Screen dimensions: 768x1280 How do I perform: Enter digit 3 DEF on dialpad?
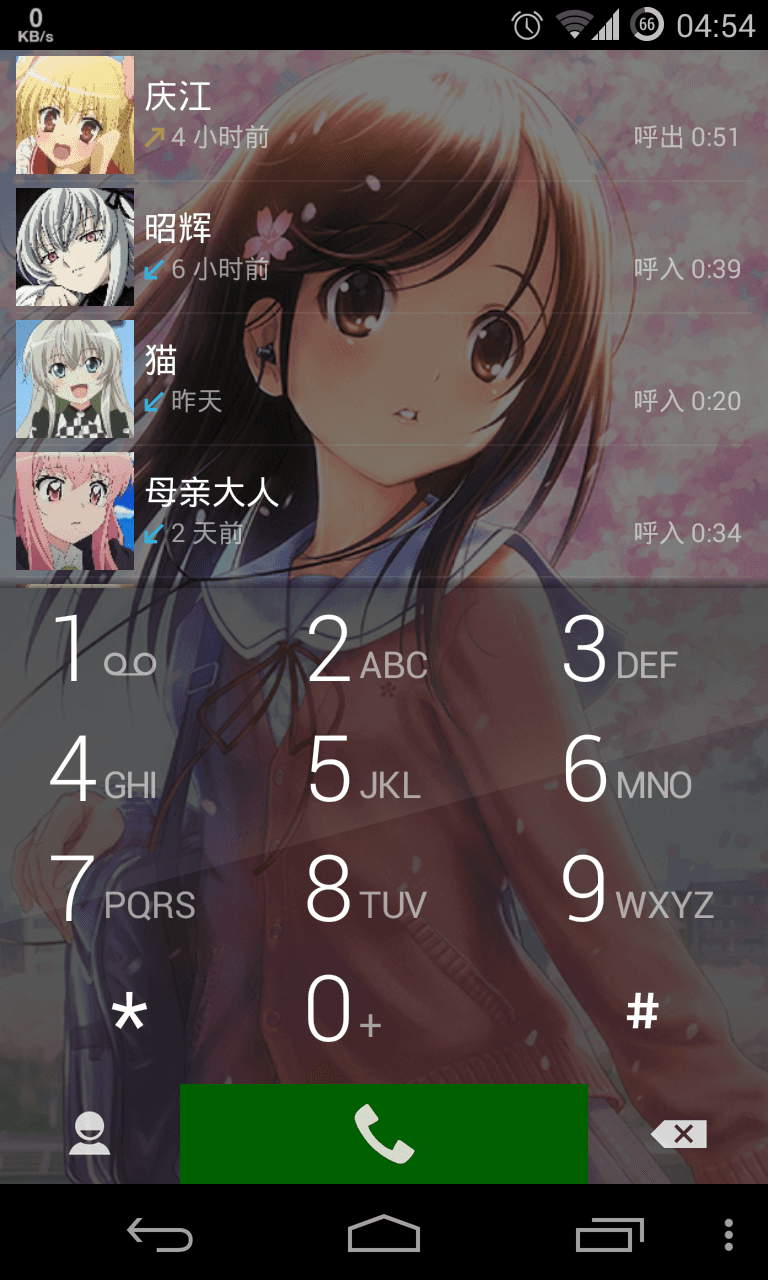click(x=620, y=650)
